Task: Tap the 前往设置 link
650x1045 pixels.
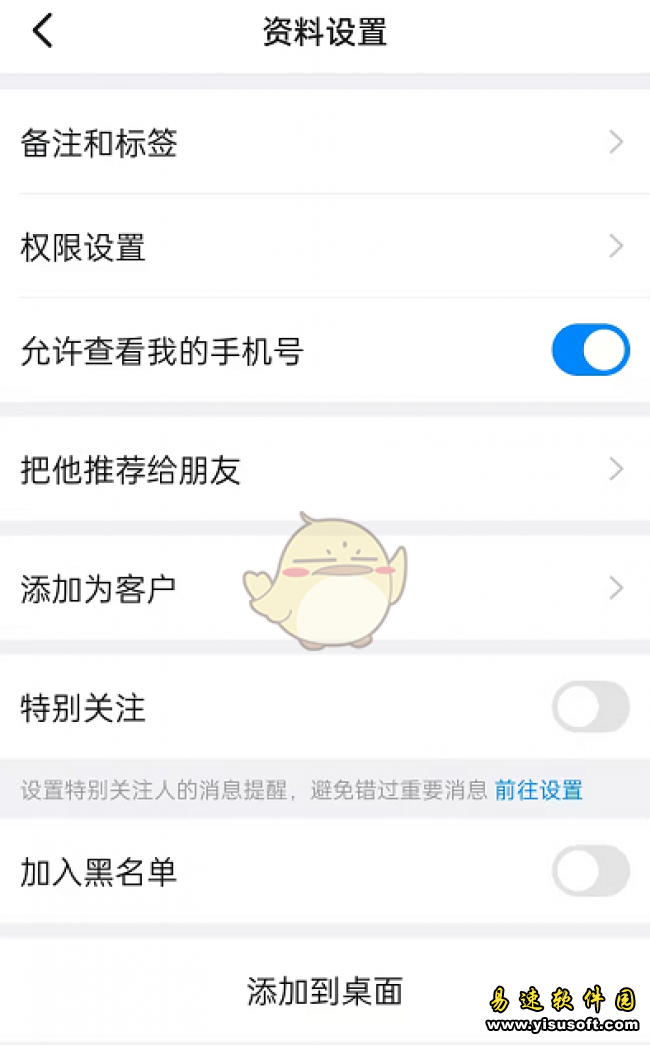Action: tap(539, 790)
